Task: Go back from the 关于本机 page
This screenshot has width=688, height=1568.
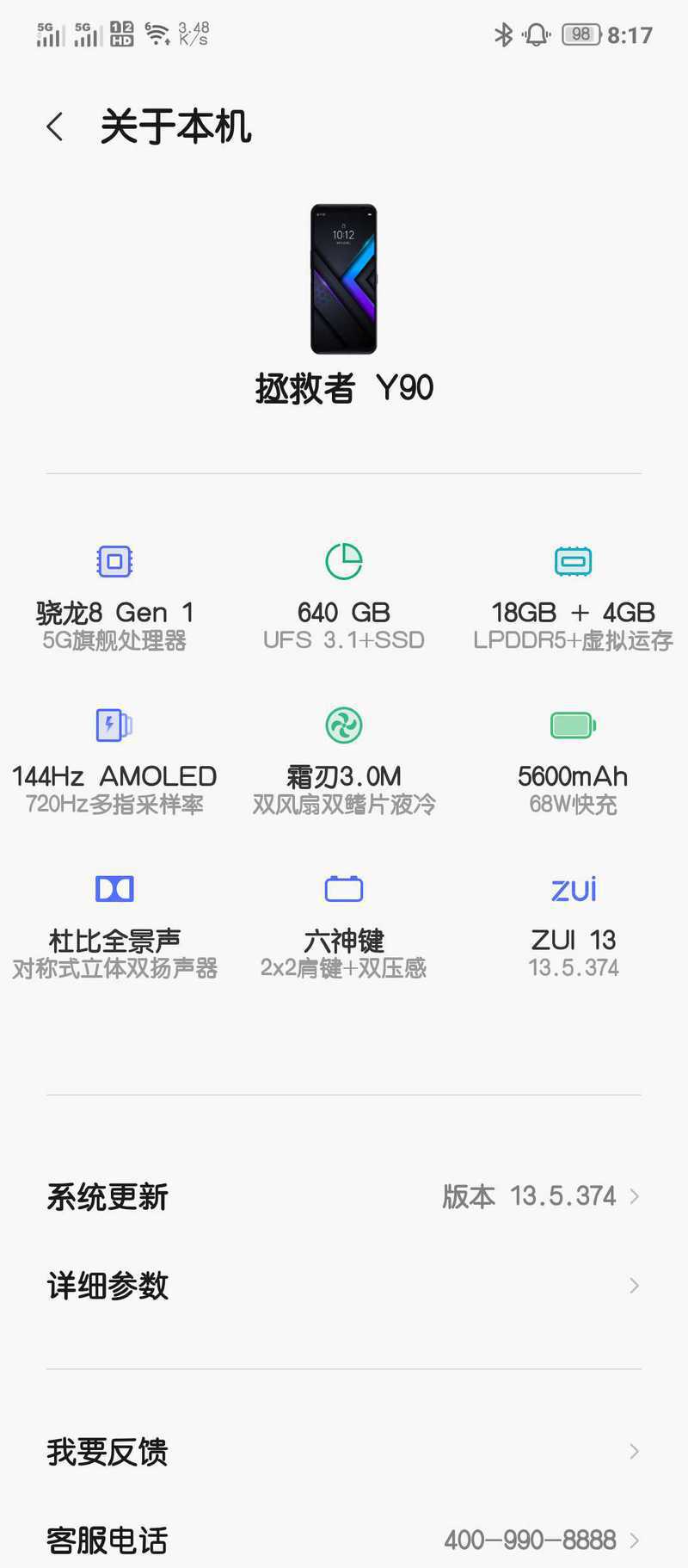Action: point(55,127)
